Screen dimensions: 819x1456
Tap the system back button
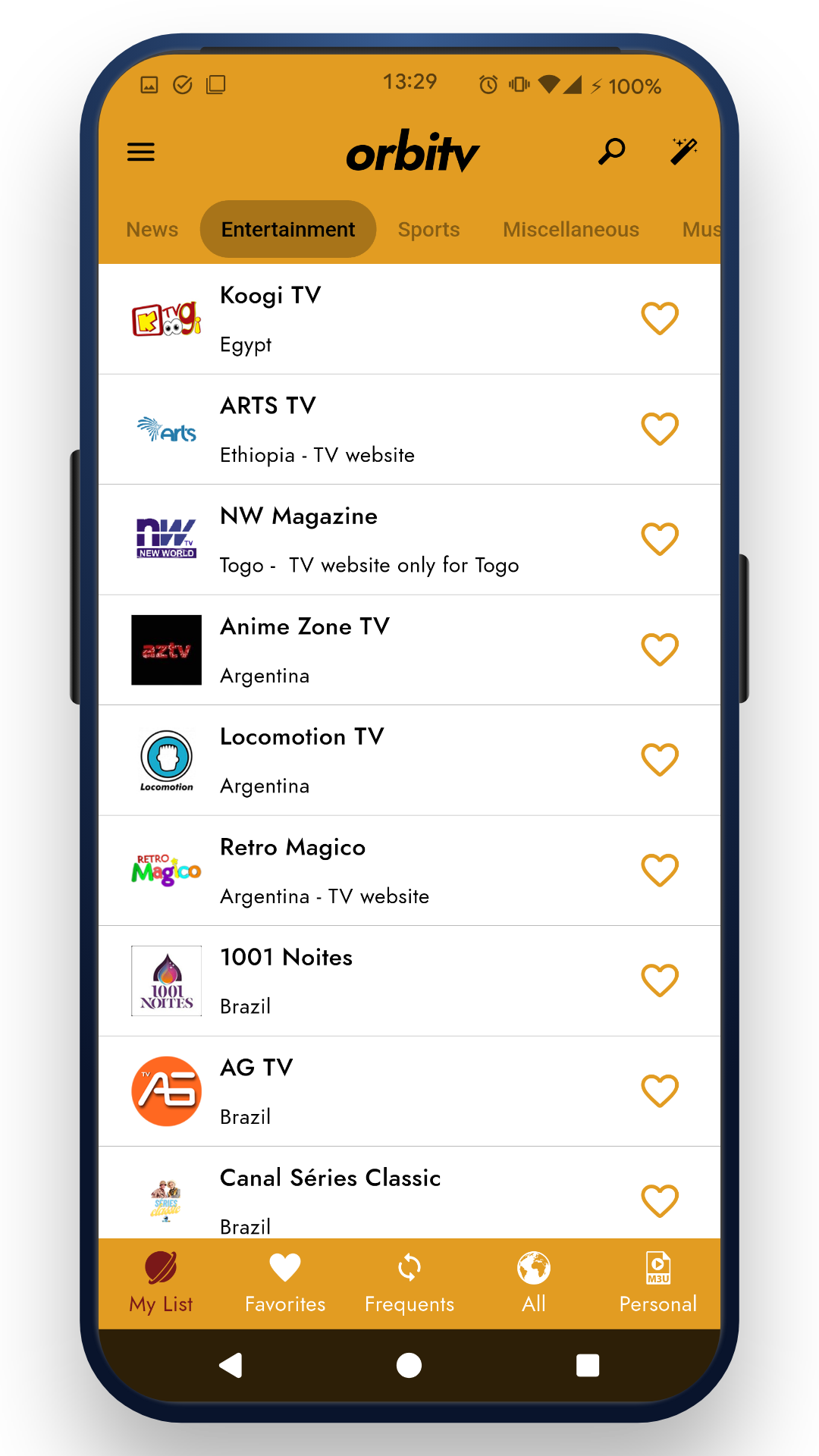click(231, 1366)
